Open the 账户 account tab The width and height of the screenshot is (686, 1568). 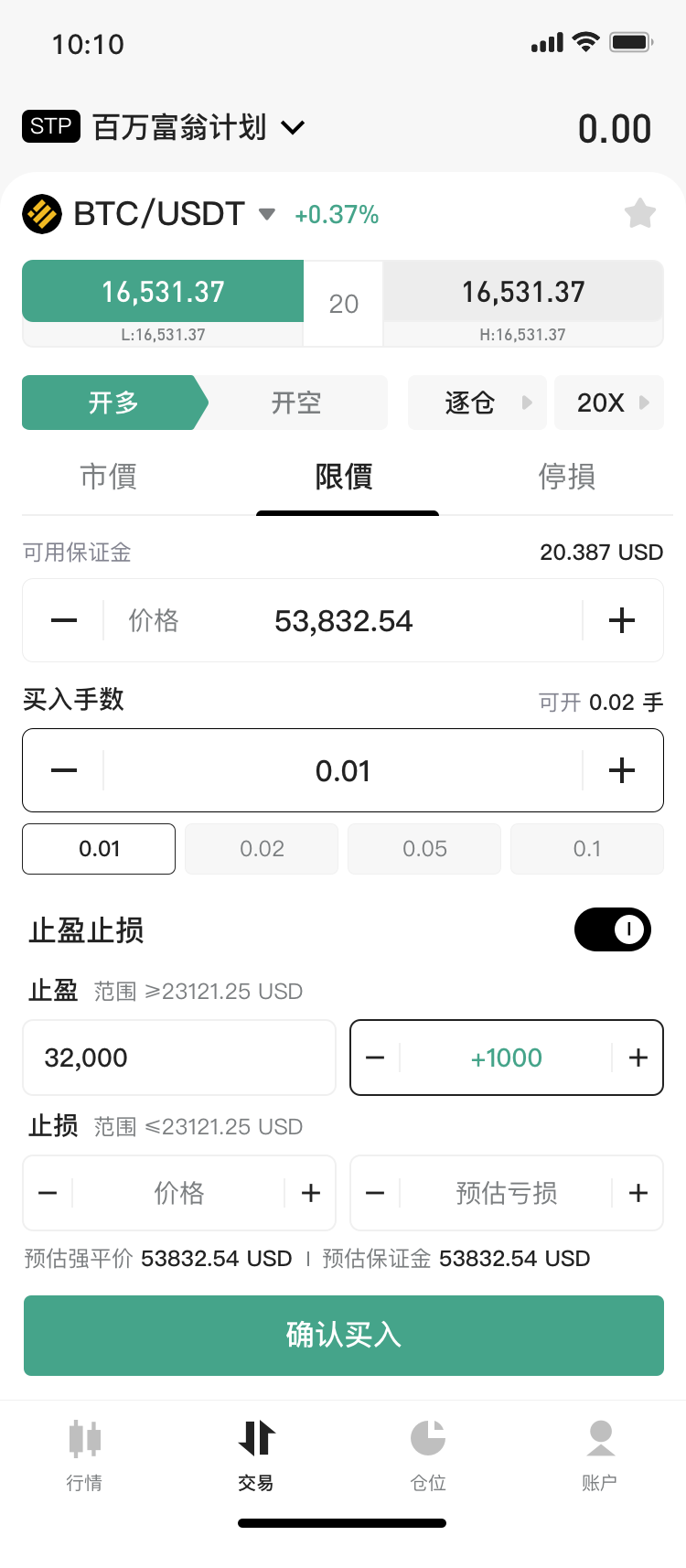point(600,1455)
